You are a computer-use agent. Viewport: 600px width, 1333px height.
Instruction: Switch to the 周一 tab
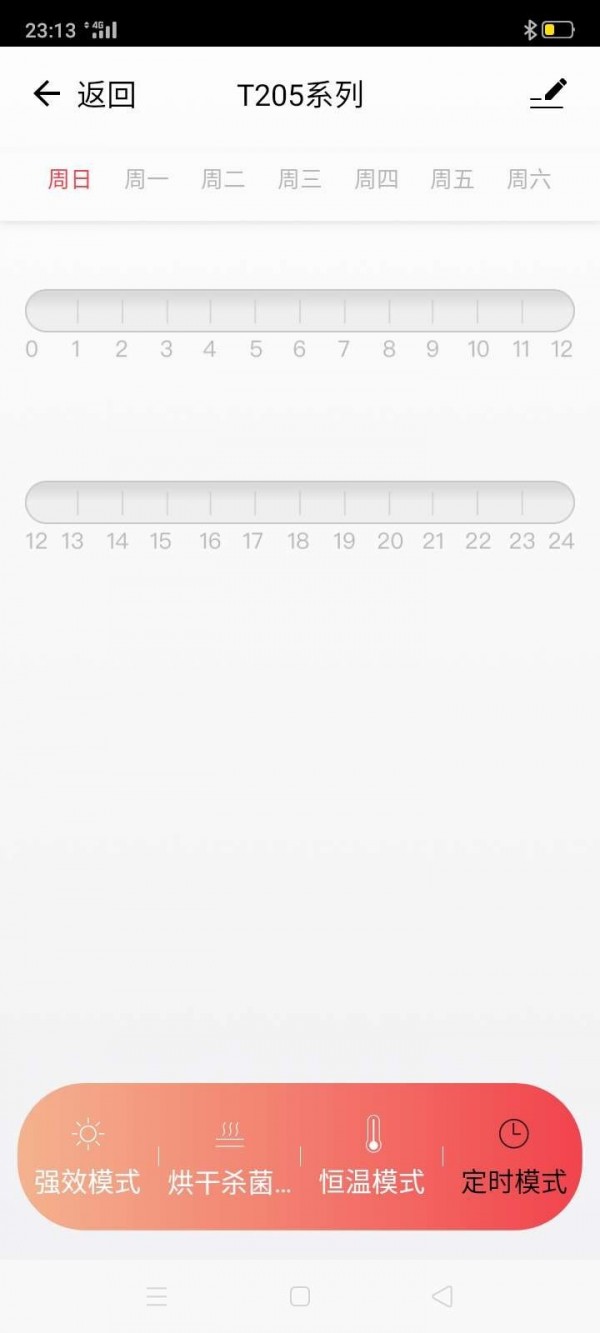(147, 180)
